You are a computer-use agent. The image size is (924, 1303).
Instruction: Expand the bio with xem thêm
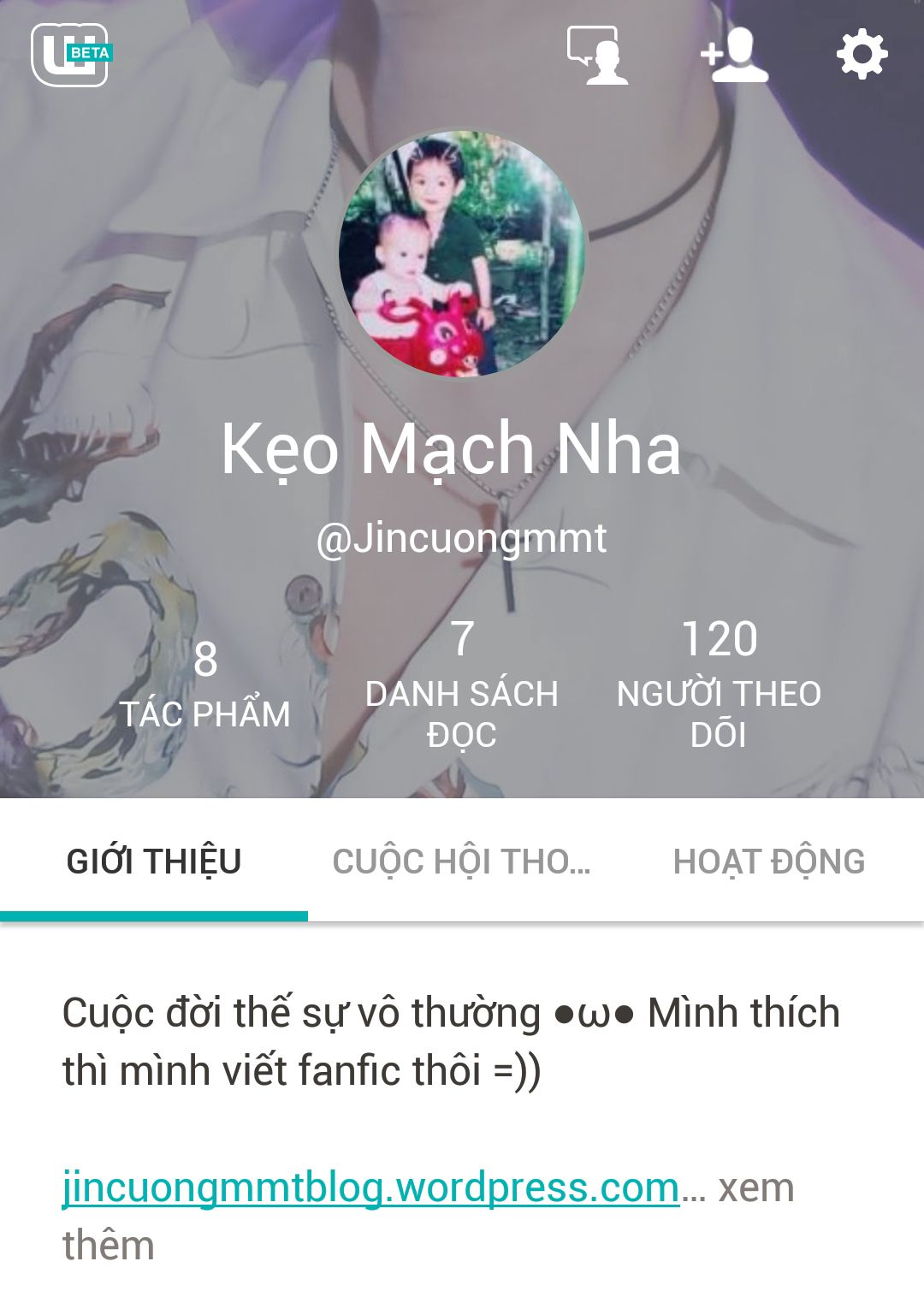[428, 1217]
